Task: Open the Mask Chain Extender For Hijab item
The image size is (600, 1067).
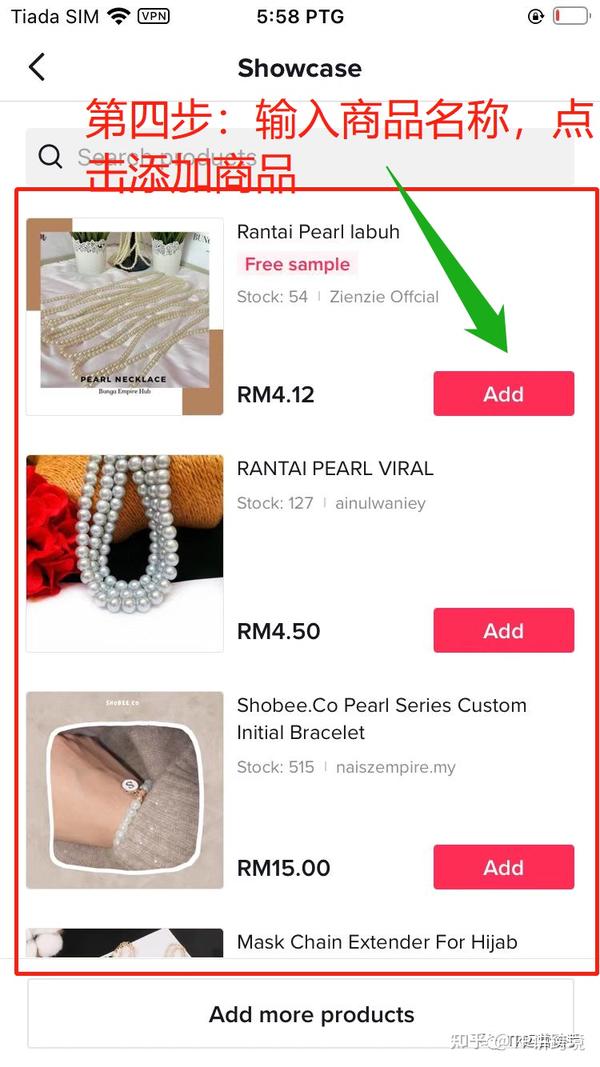Action: [x=377, y=942]
